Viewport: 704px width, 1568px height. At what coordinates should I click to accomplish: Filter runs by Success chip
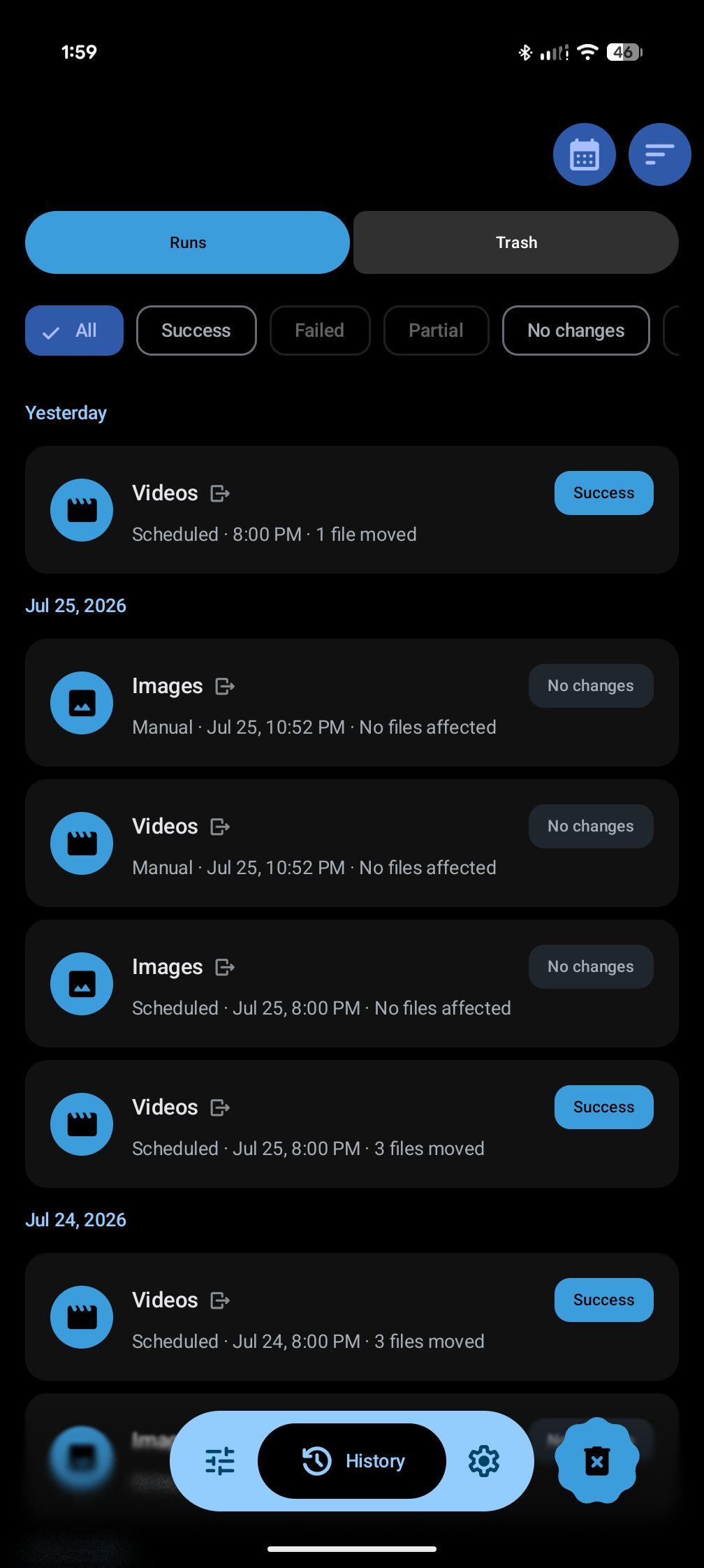196,331
